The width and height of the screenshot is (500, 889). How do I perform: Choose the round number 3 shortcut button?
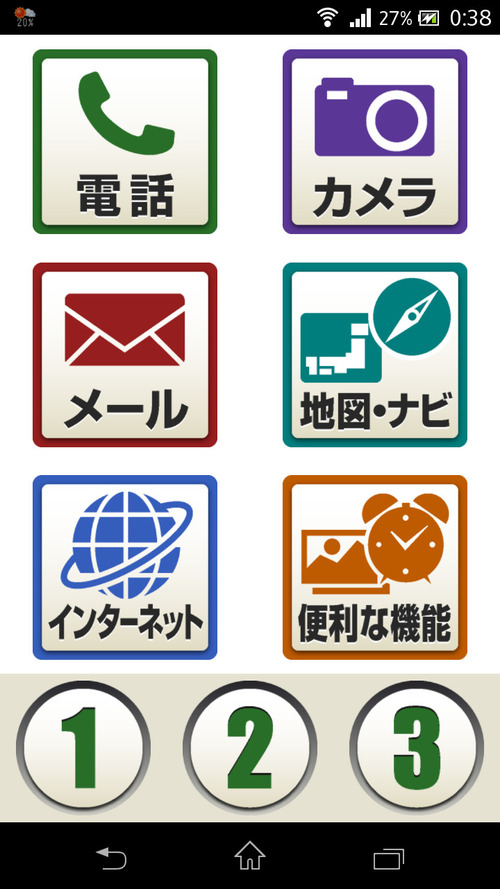[x=417, y=748]
